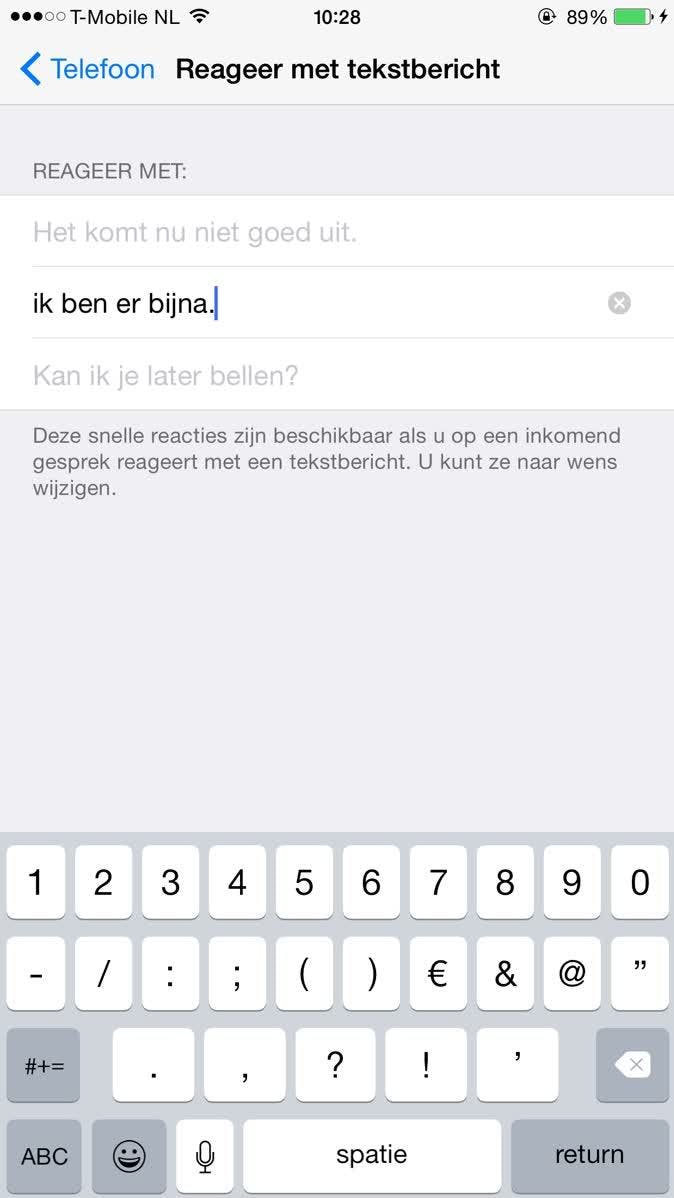Edit the 'Het komt nu niet goed uit.' reply
Image resolution: width=674 pixels, height=1198 pixels.
tap(300, 233)
